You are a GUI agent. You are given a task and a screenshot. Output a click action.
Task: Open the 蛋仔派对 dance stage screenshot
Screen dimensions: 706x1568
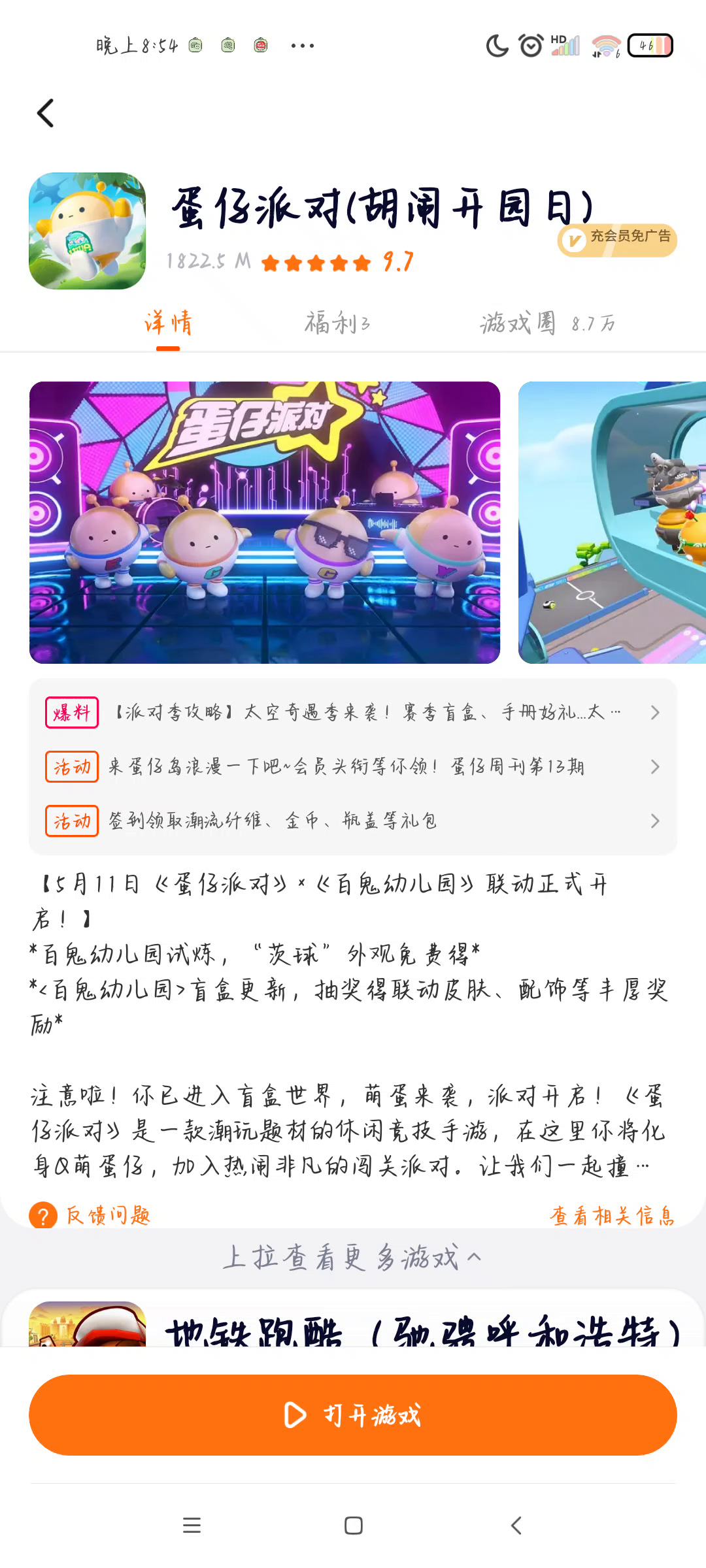point(265,523)
